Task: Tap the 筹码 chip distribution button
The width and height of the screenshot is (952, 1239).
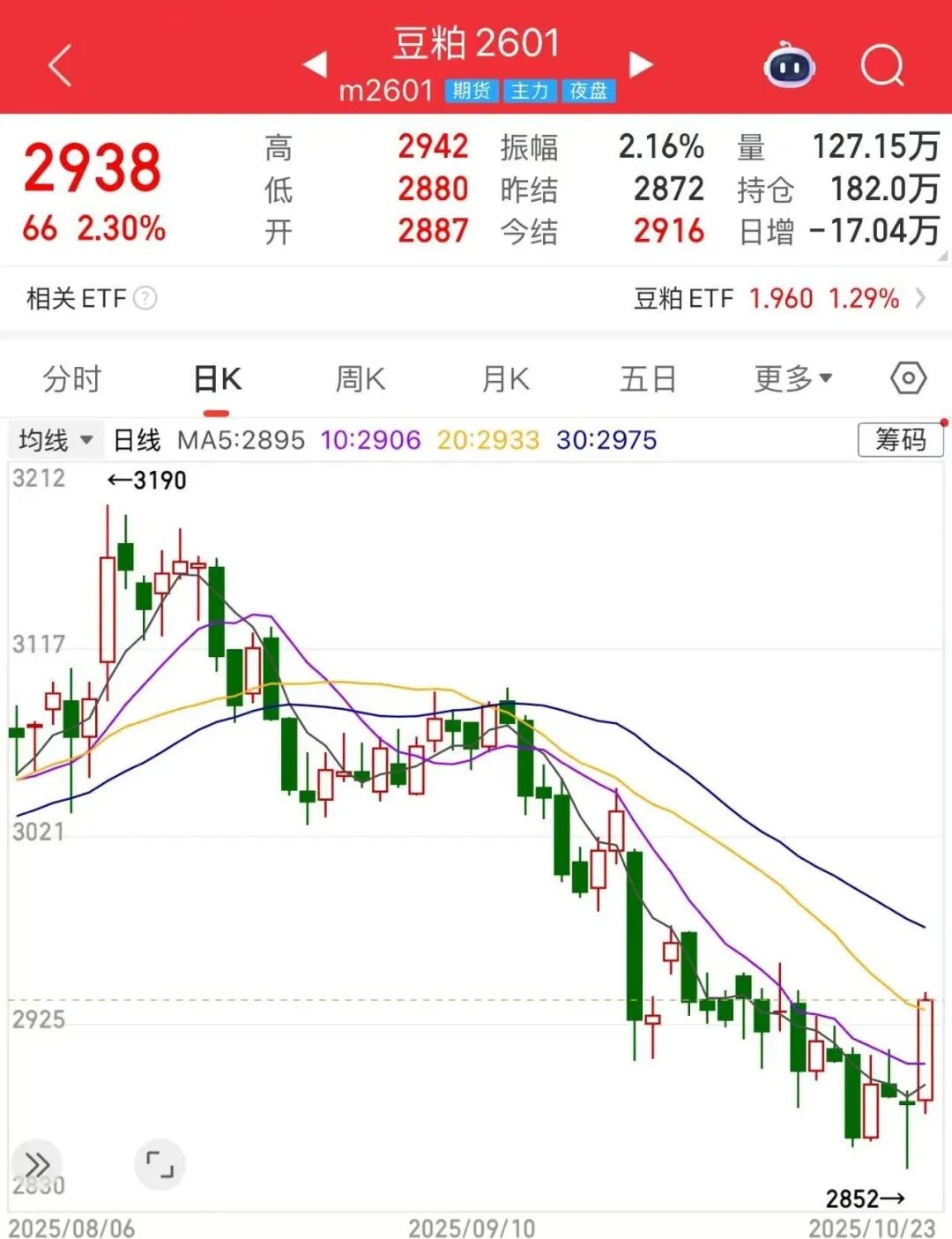Action: tap(900, 439)
